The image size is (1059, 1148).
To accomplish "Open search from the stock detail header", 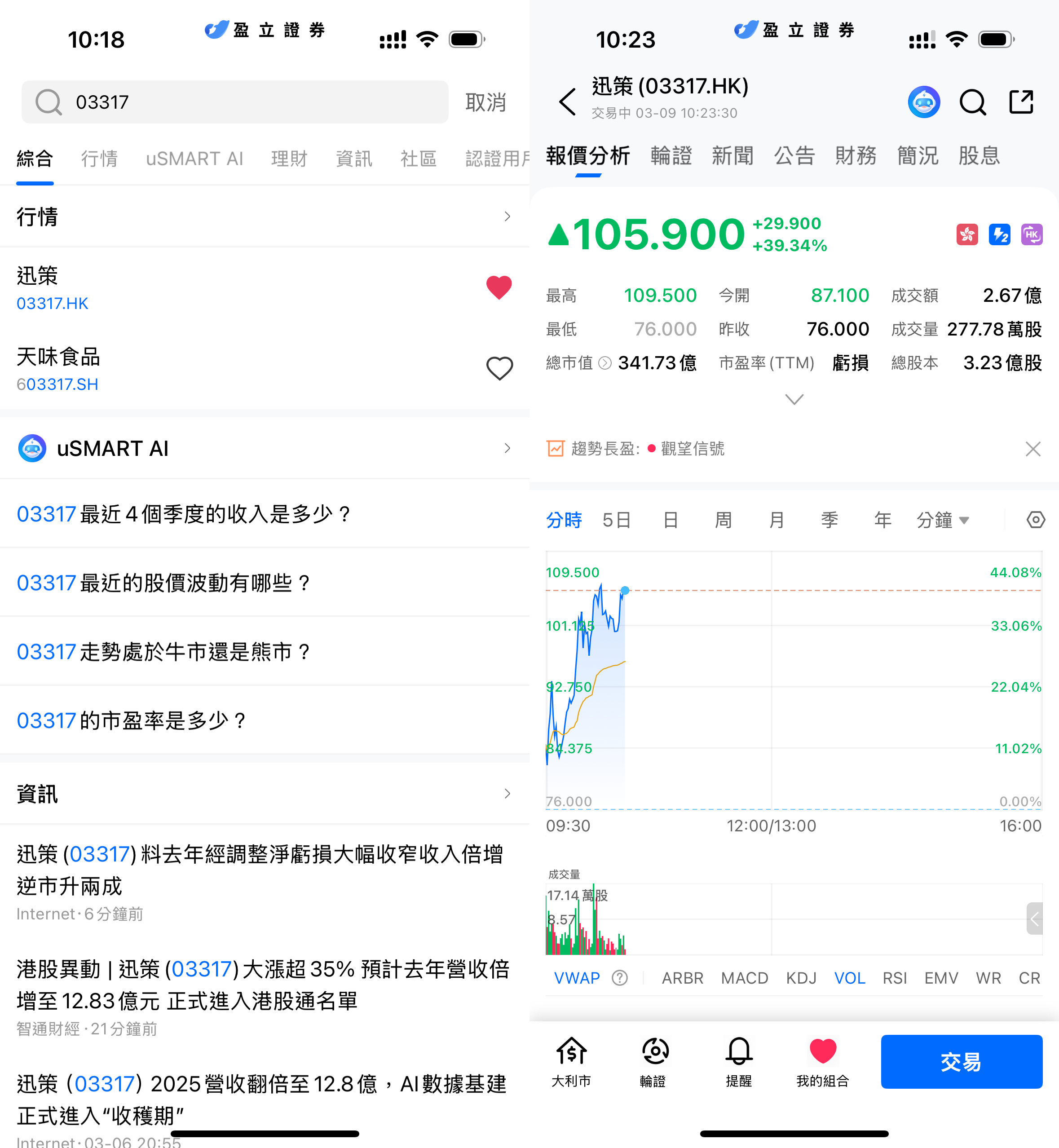I will click(x=972, y=102).
